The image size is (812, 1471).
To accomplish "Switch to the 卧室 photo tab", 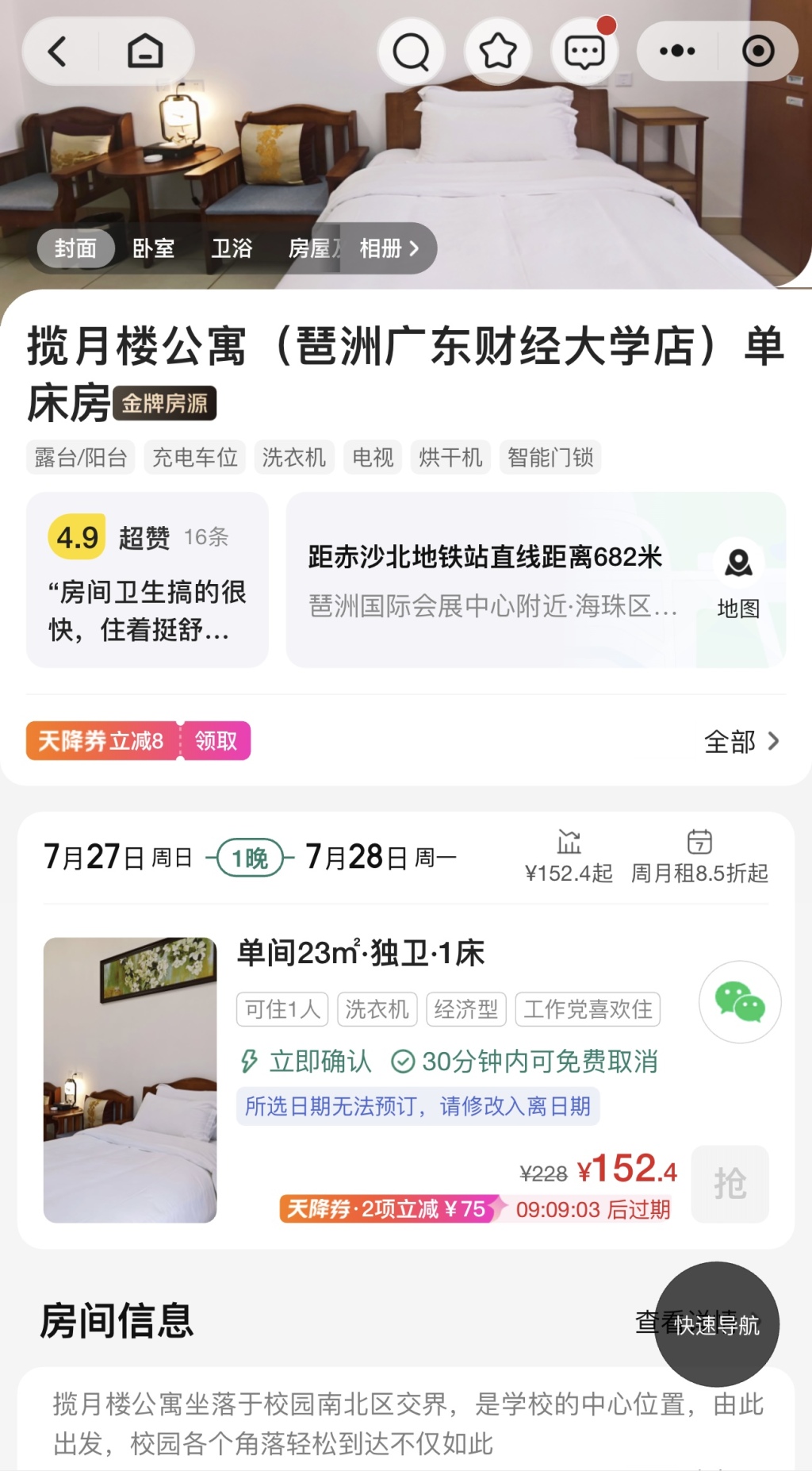I will 154,248.
